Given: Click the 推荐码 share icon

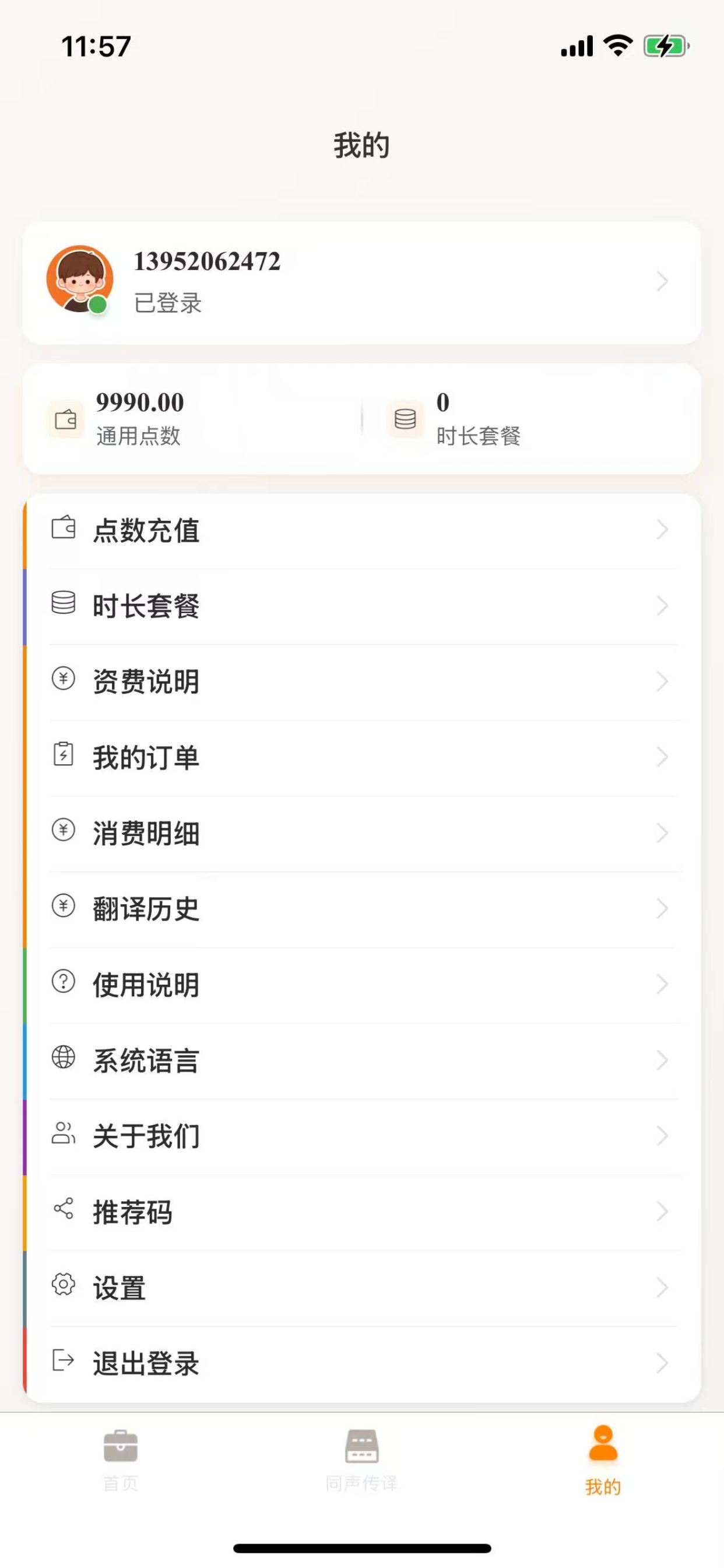Looking at the screenshot, I should click(63, 1213).
